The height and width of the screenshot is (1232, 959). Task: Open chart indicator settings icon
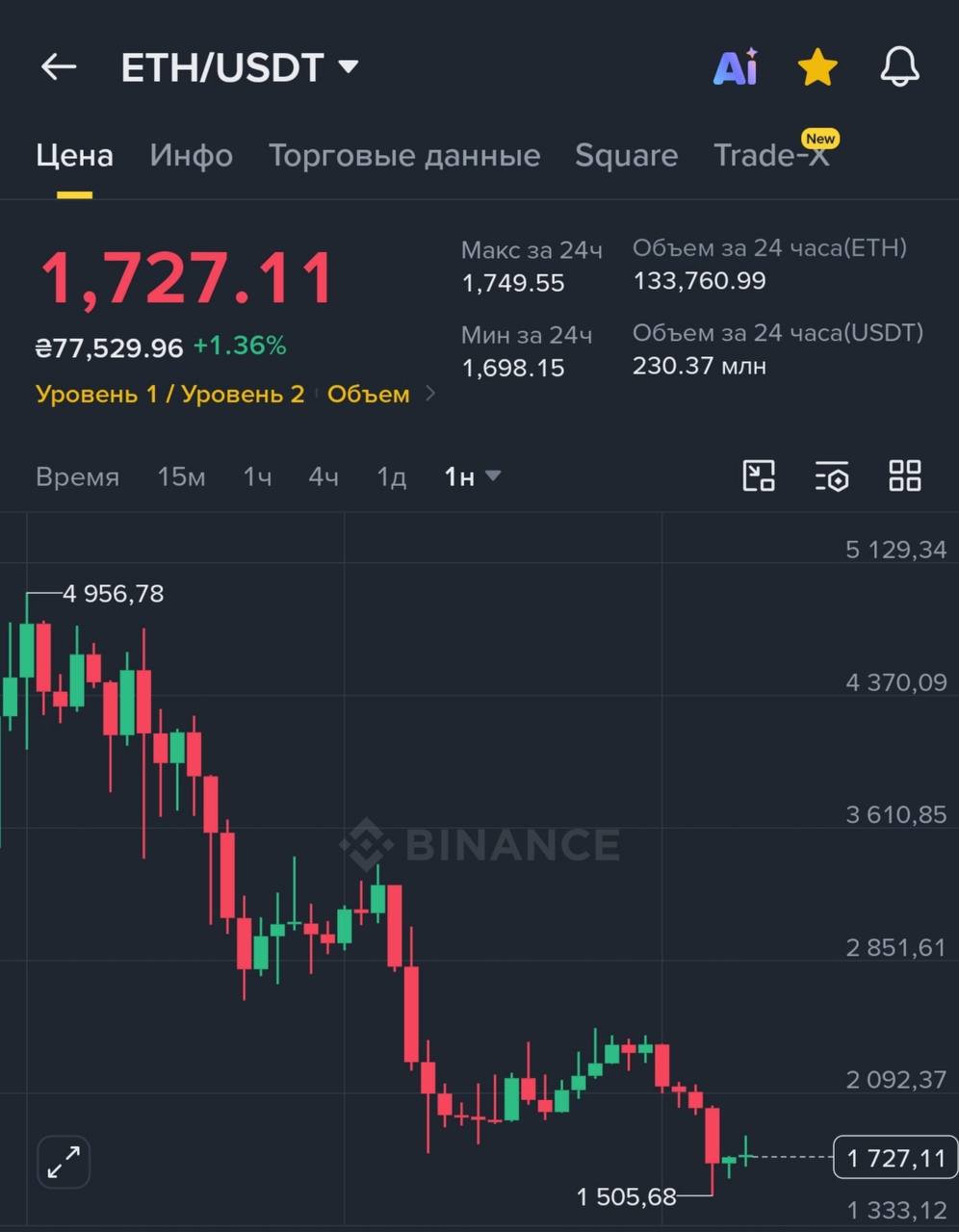832,475
